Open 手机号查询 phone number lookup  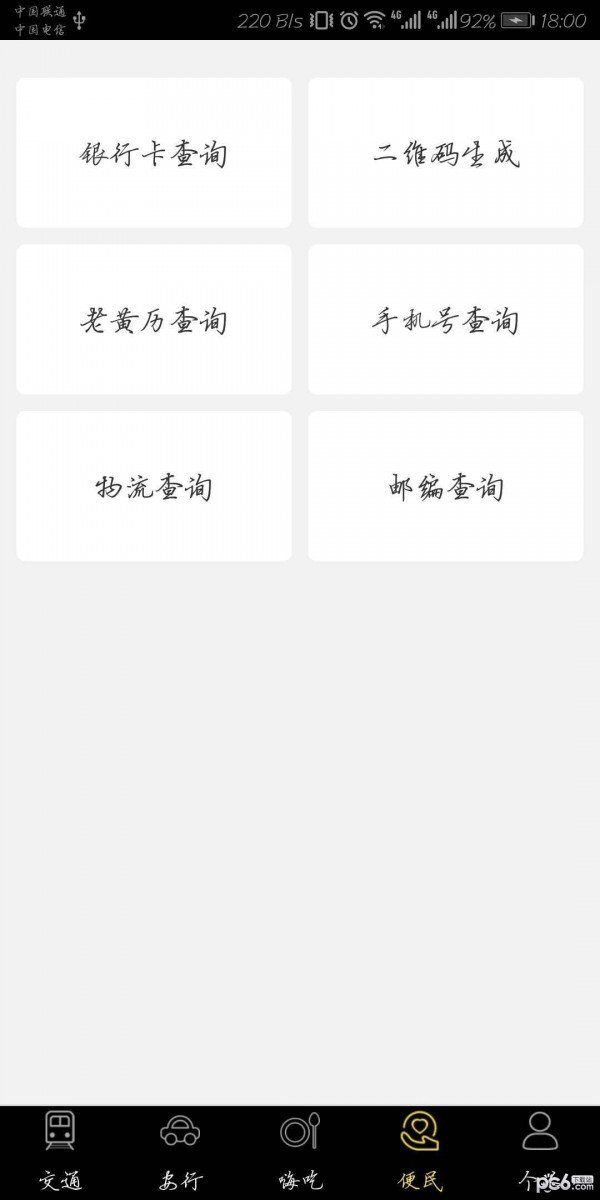(x=445, y=320)
